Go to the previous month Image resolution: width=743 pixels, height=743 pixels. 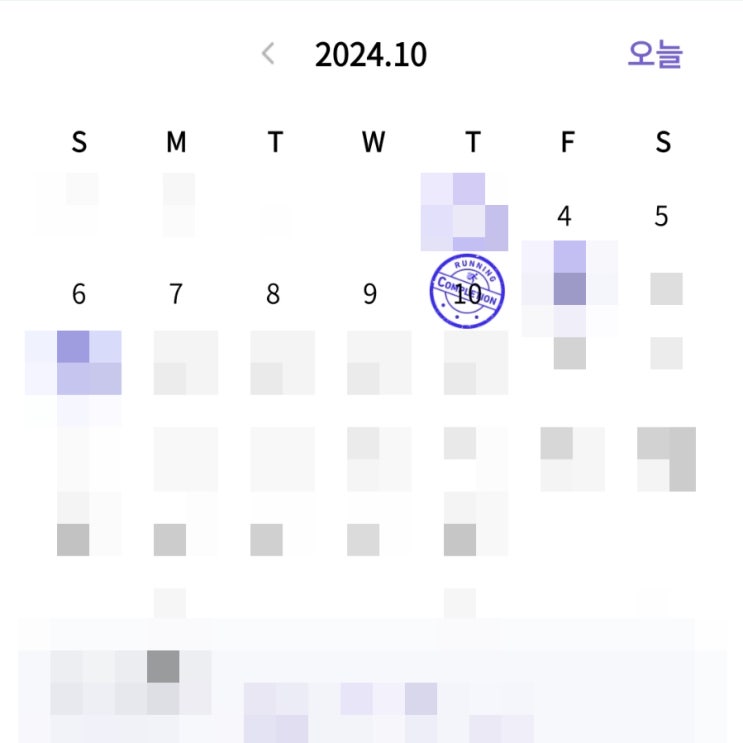(x=268, y=53)
